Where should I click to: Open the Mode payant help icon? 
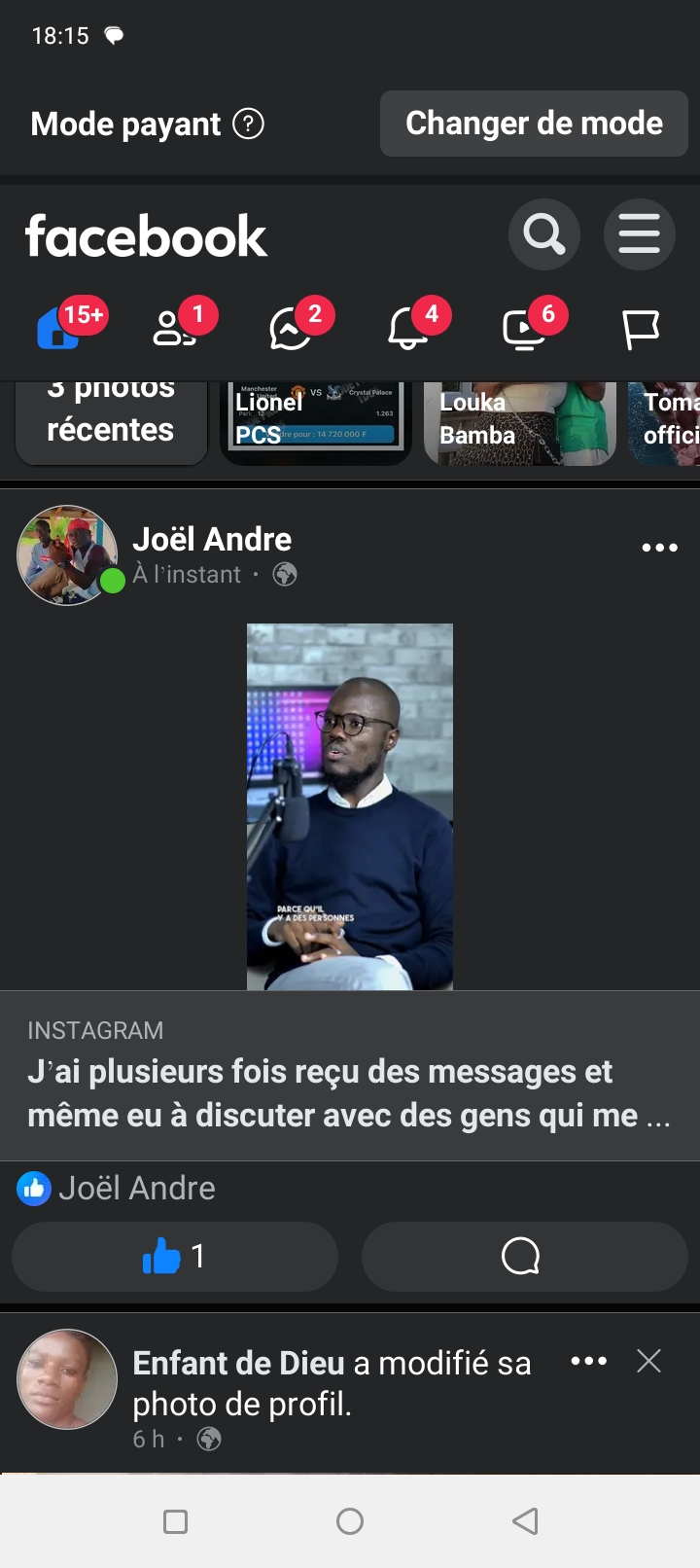click(249, 125)
